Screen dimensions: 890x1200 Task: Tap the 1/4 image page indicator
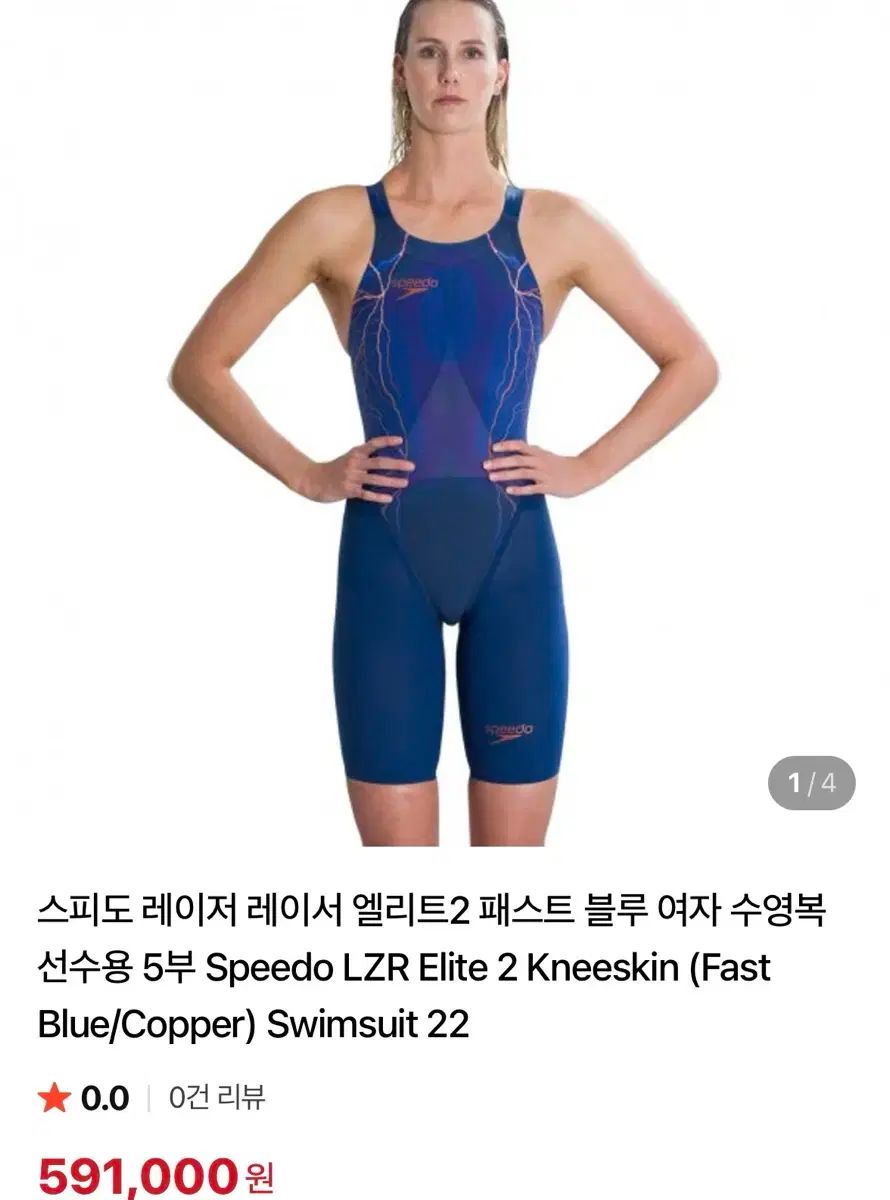click(x=811, y=782)
